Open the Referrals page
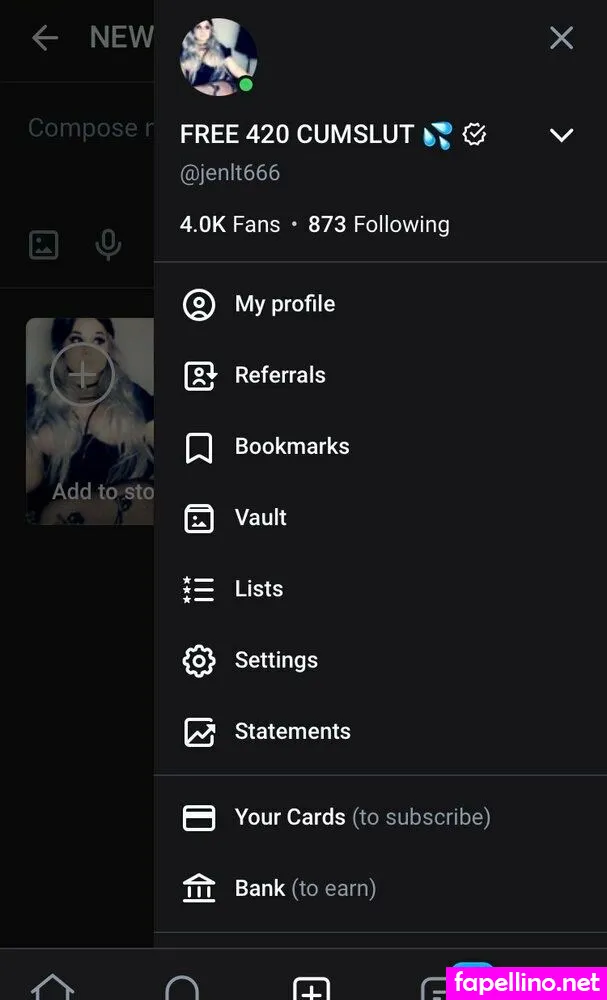Screen dimensions: 607x1000 pos(279,375)
